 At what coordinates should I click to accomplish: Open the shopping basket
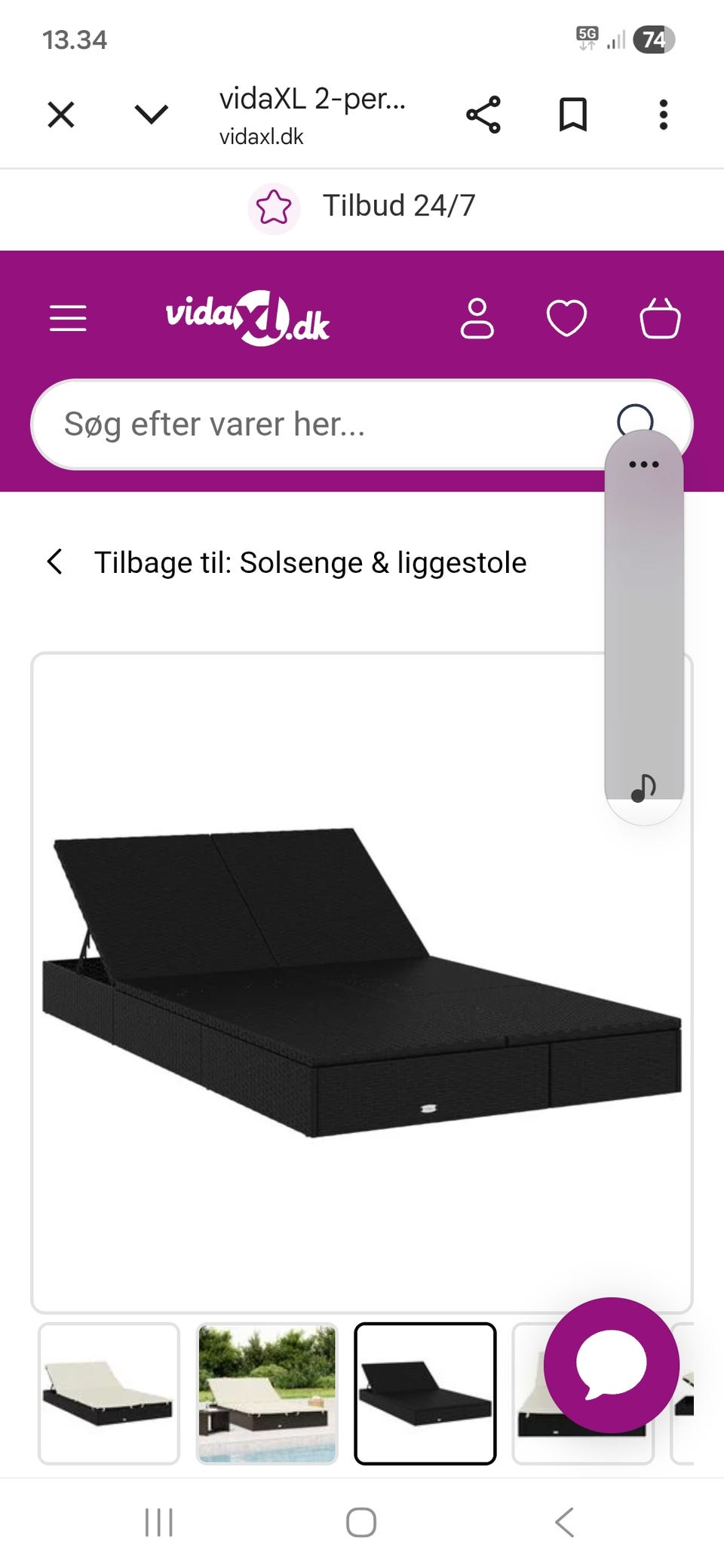(x=660, y=318)
